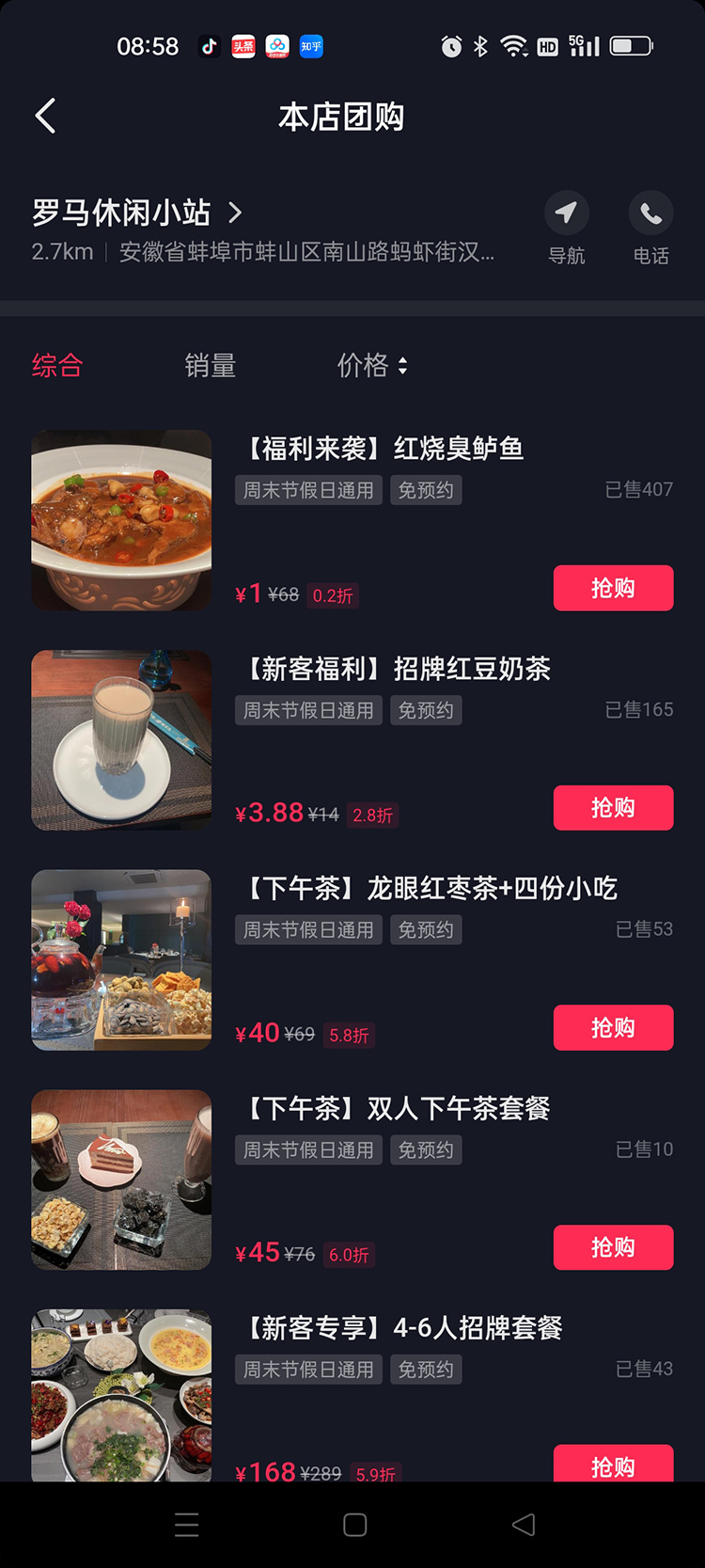Tap the 免预约 tag on the milk tea deal
Viewport: 705px width, 1568px height.
tap(426, 710)
